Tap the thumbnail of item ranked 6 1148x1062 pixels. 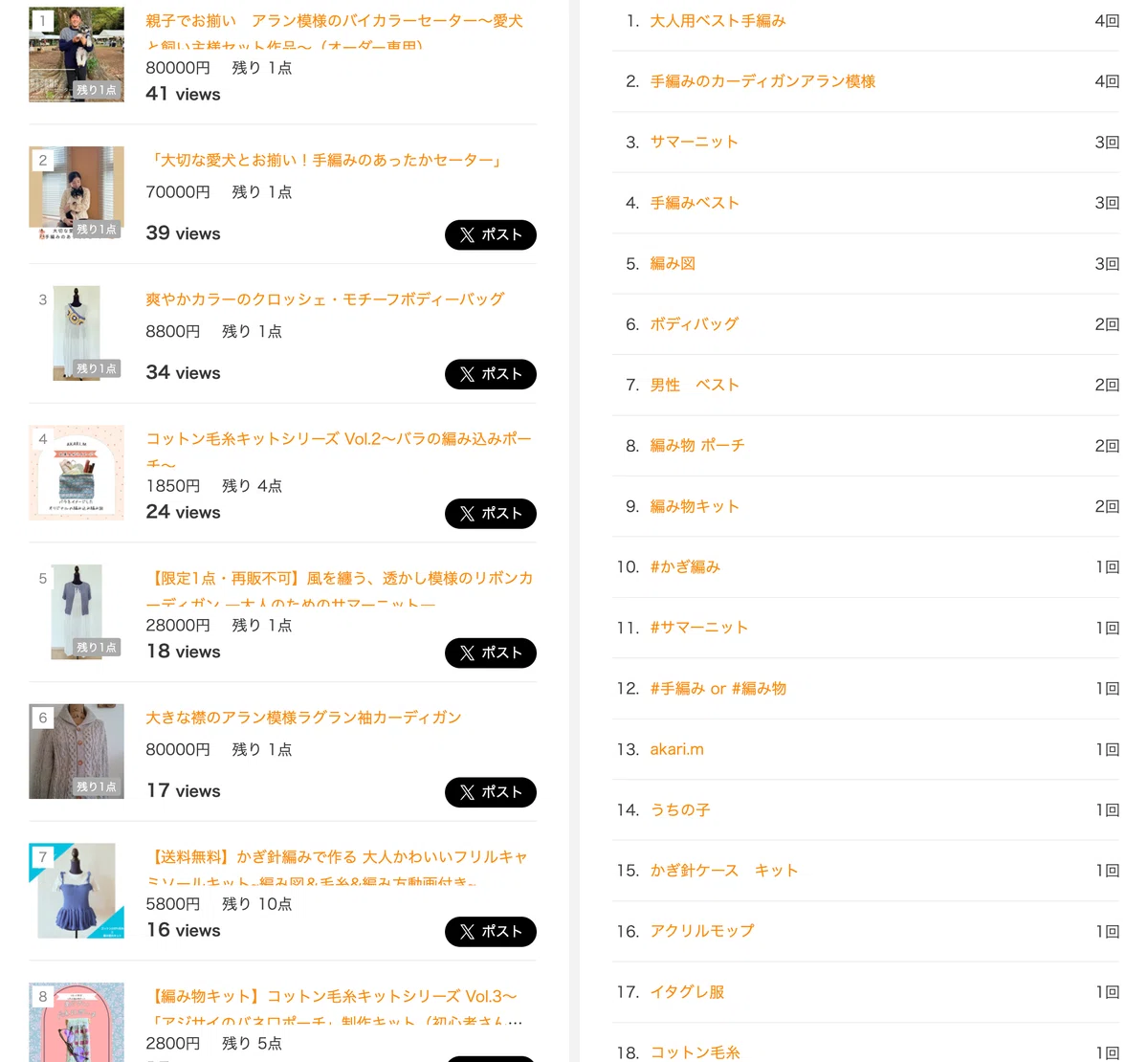pyautogui.click(x=77, y=751)
